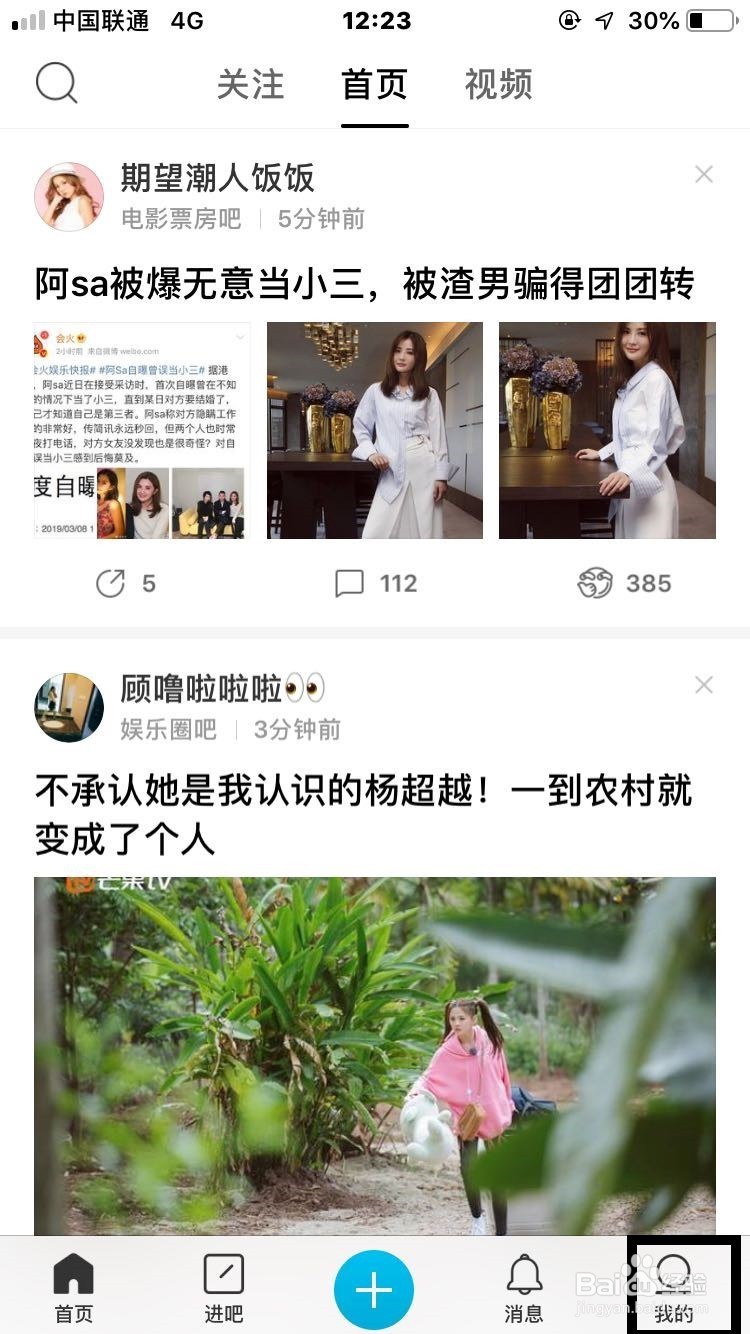Image resolution: width=750 pixels, height=1334 pixels.
Task: Dismiss the 杨超越 post with its X
Action: click(x=704, y=684)
